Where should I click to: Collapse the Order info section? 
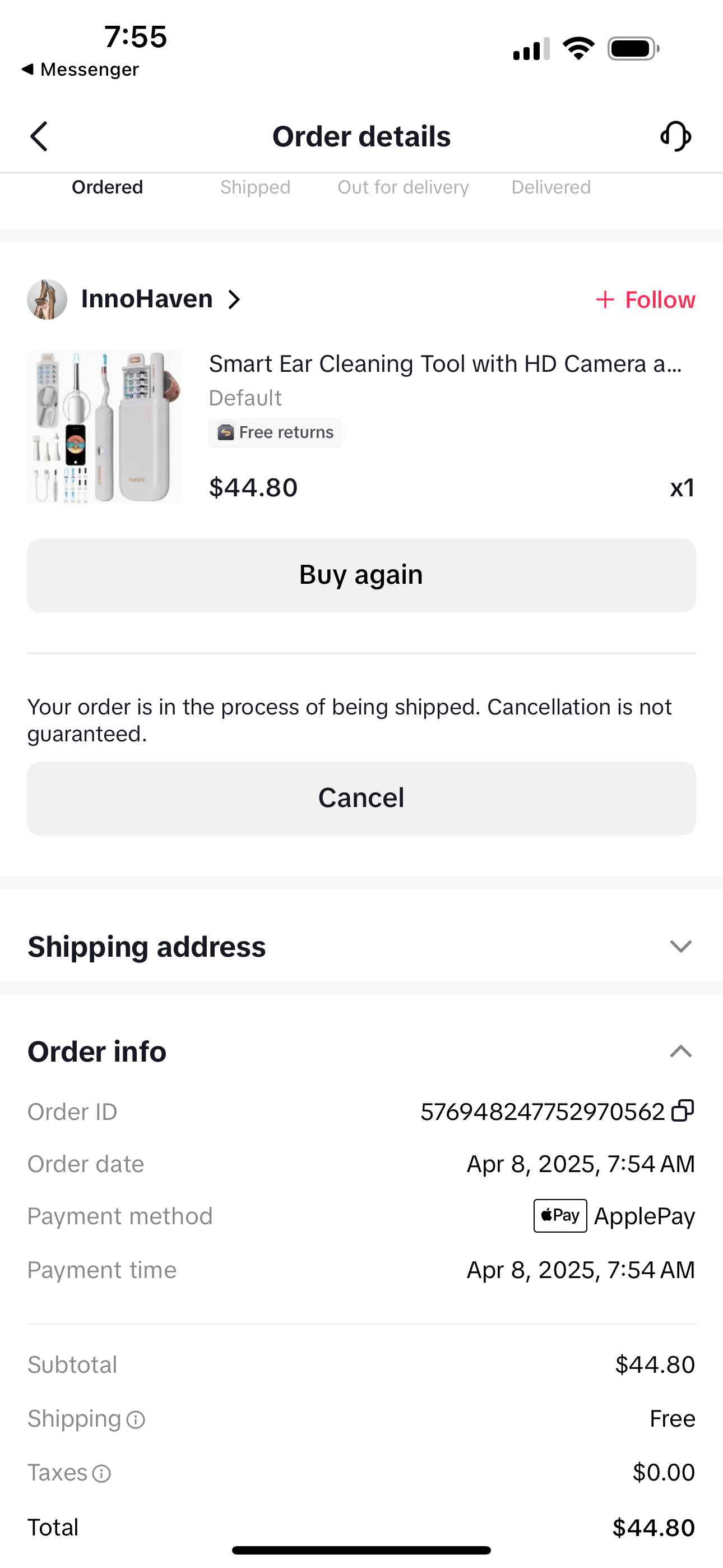[x=680, y=1051]
